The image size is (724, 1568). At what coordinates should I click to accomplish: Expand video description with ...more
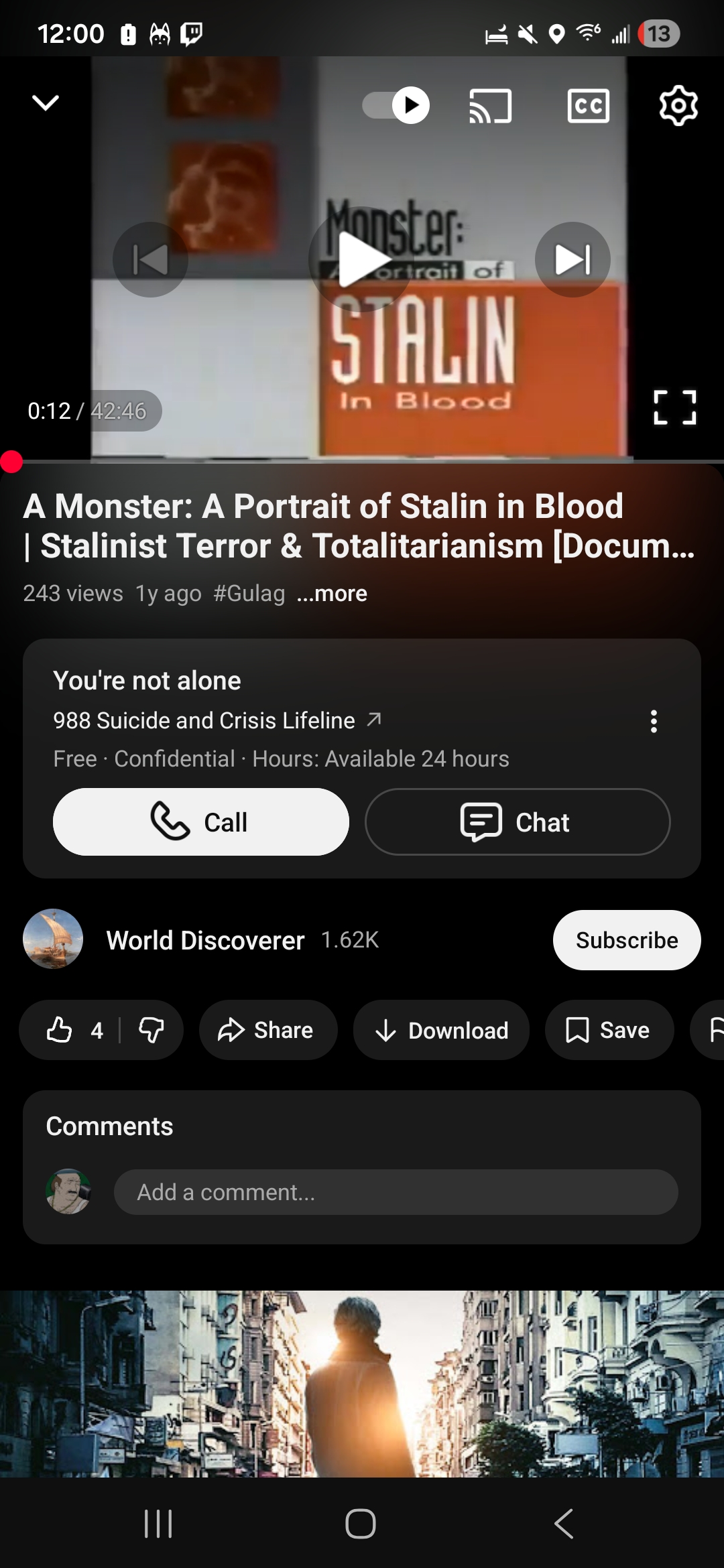(x=333, y=594)
